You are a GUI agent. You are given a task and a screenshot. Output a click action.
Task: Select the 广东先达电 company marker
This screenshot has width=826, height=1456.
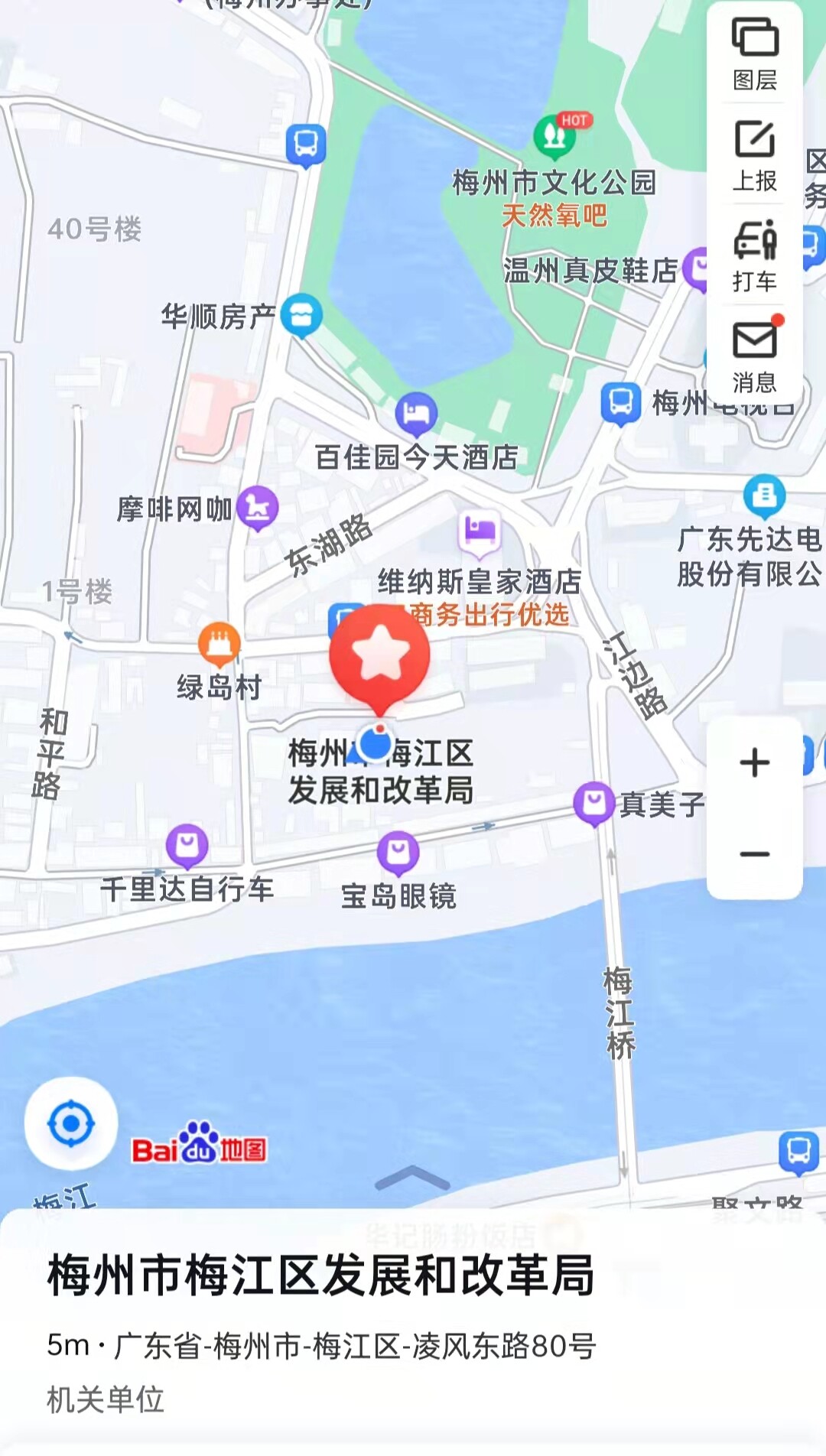(765, 496)
